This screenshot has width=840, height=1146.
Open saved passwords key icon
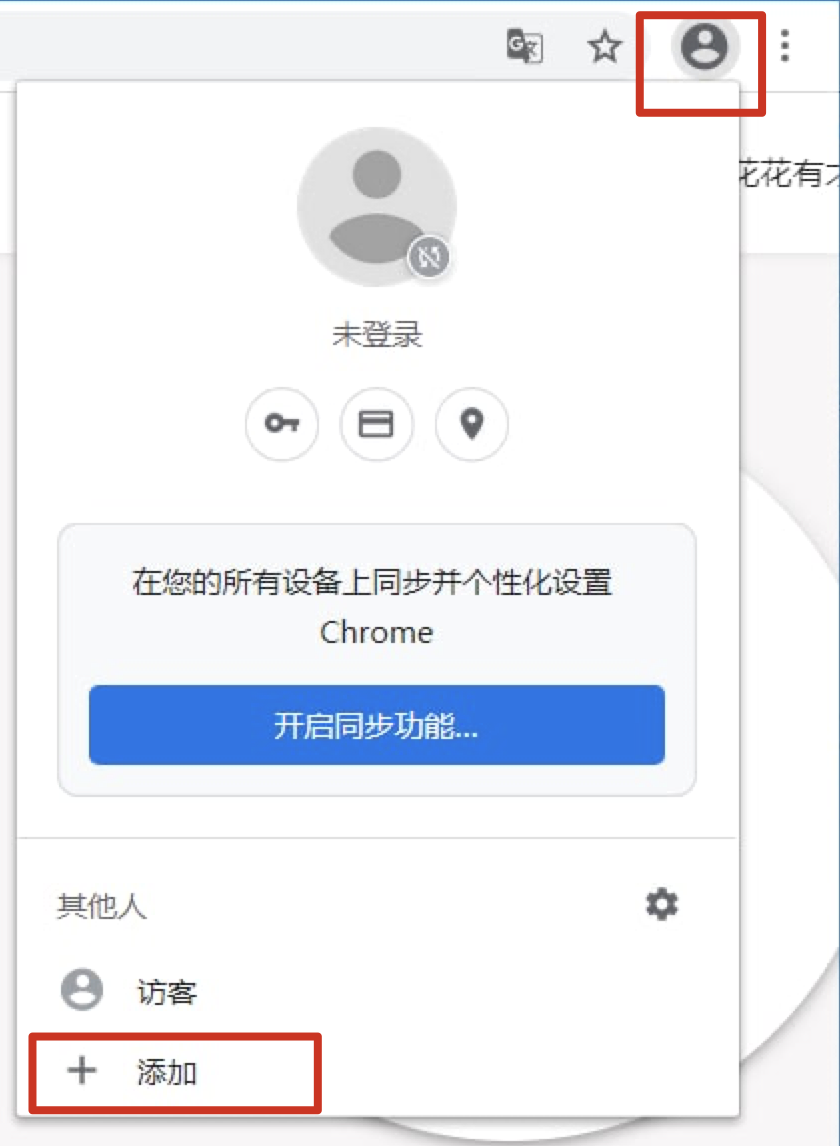[282, 424]
